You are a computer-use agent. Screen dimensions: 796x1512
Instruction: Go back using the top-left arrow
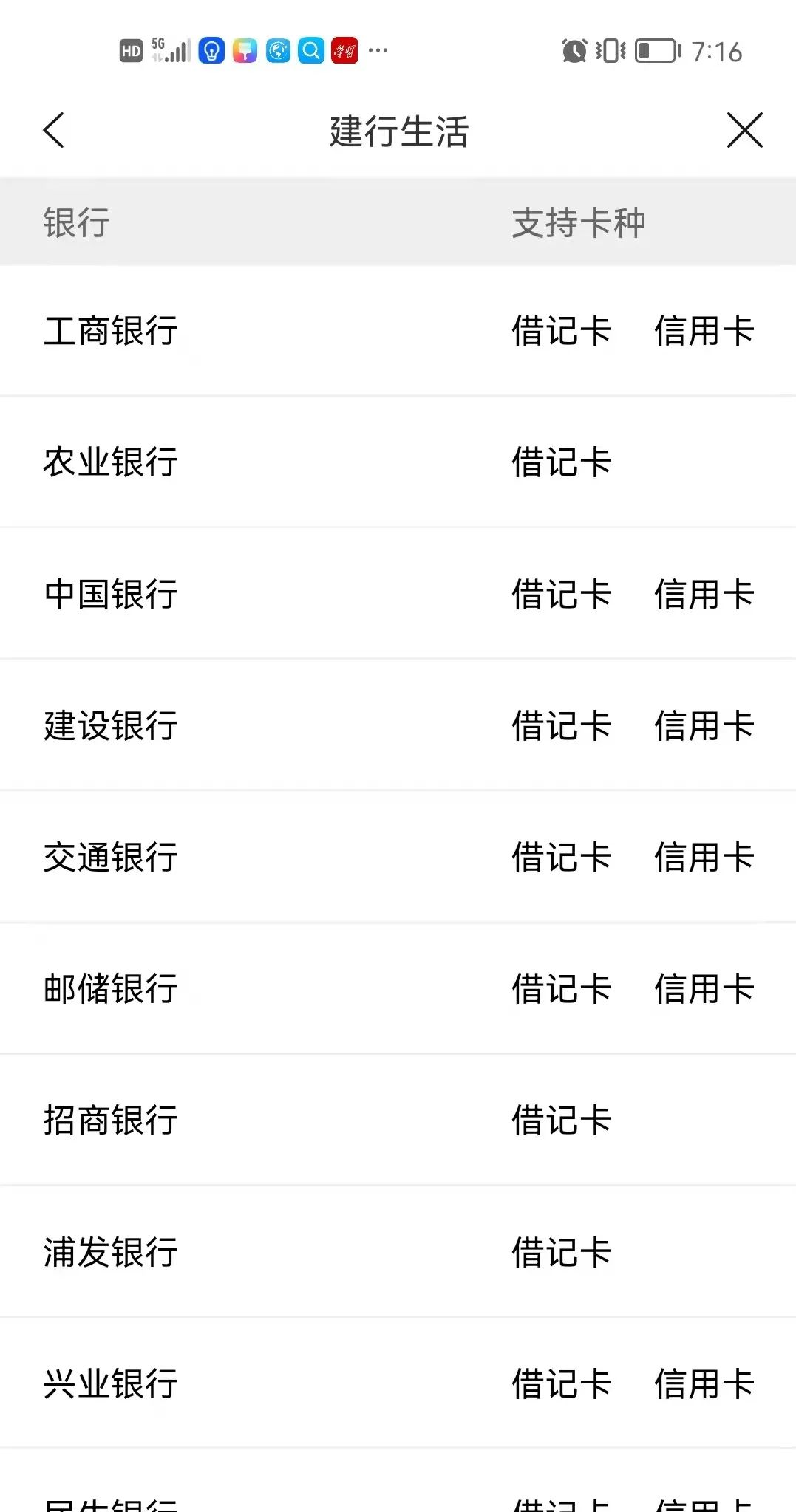[x=54, y=131]
